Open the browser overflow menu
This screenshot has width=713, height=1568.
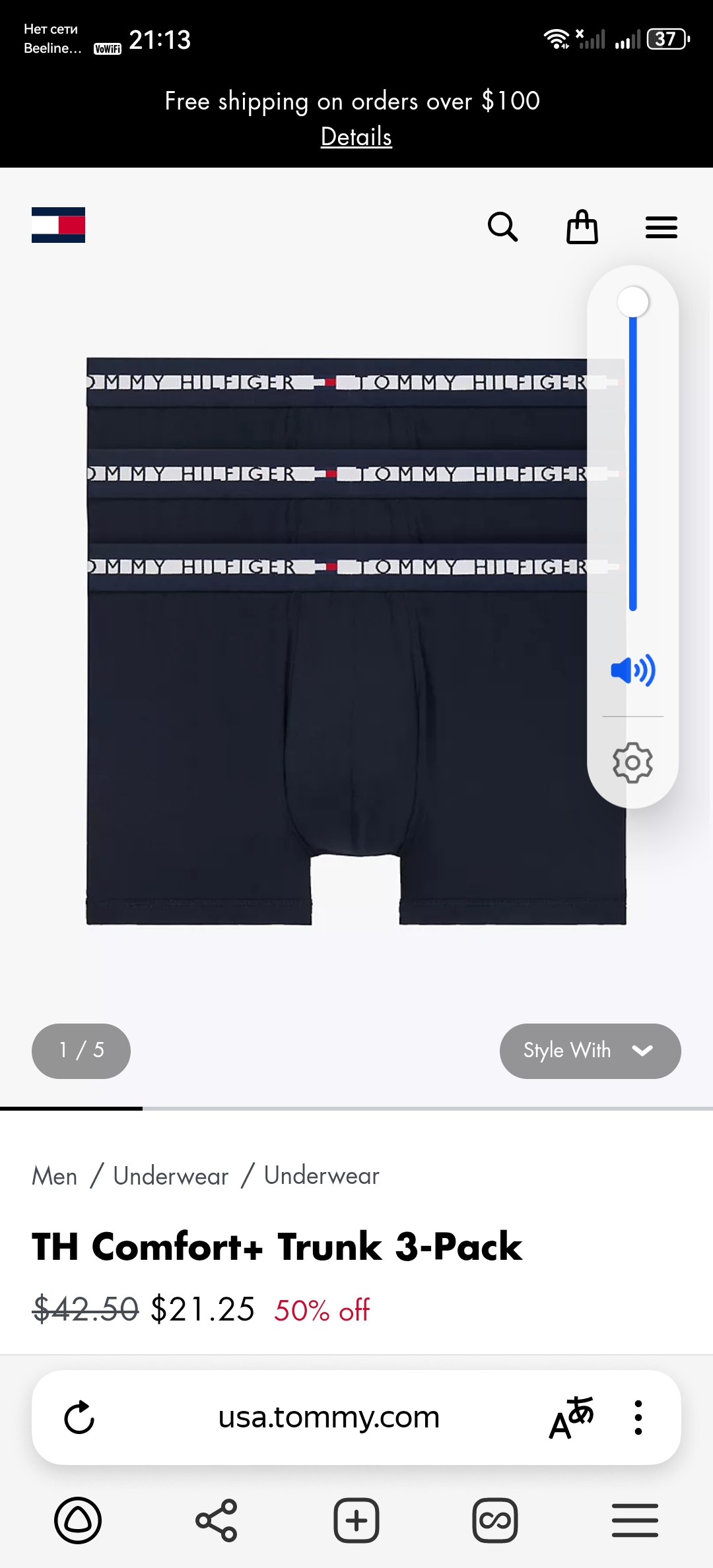pos(638,1418)
